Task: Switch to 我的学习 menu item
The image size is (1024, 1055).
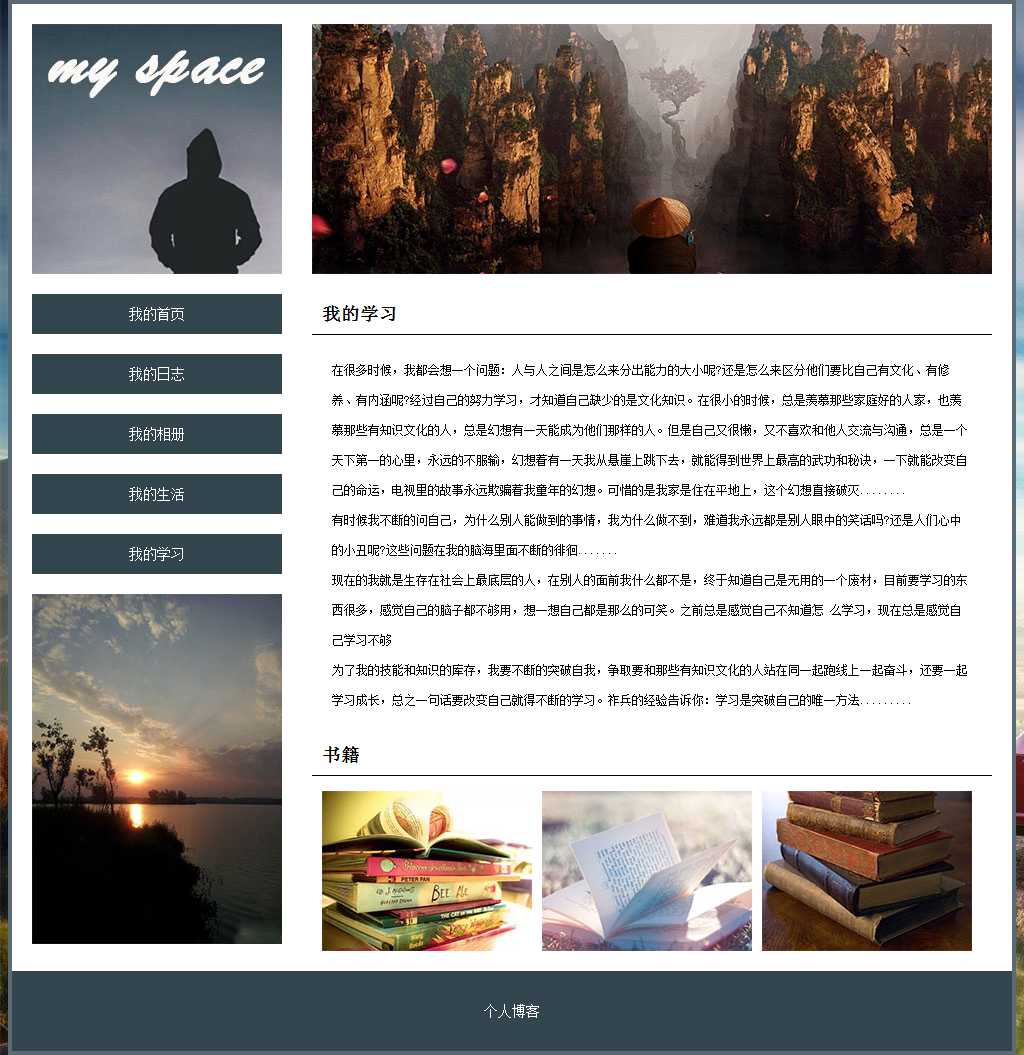Action: (x=156, y=554)
